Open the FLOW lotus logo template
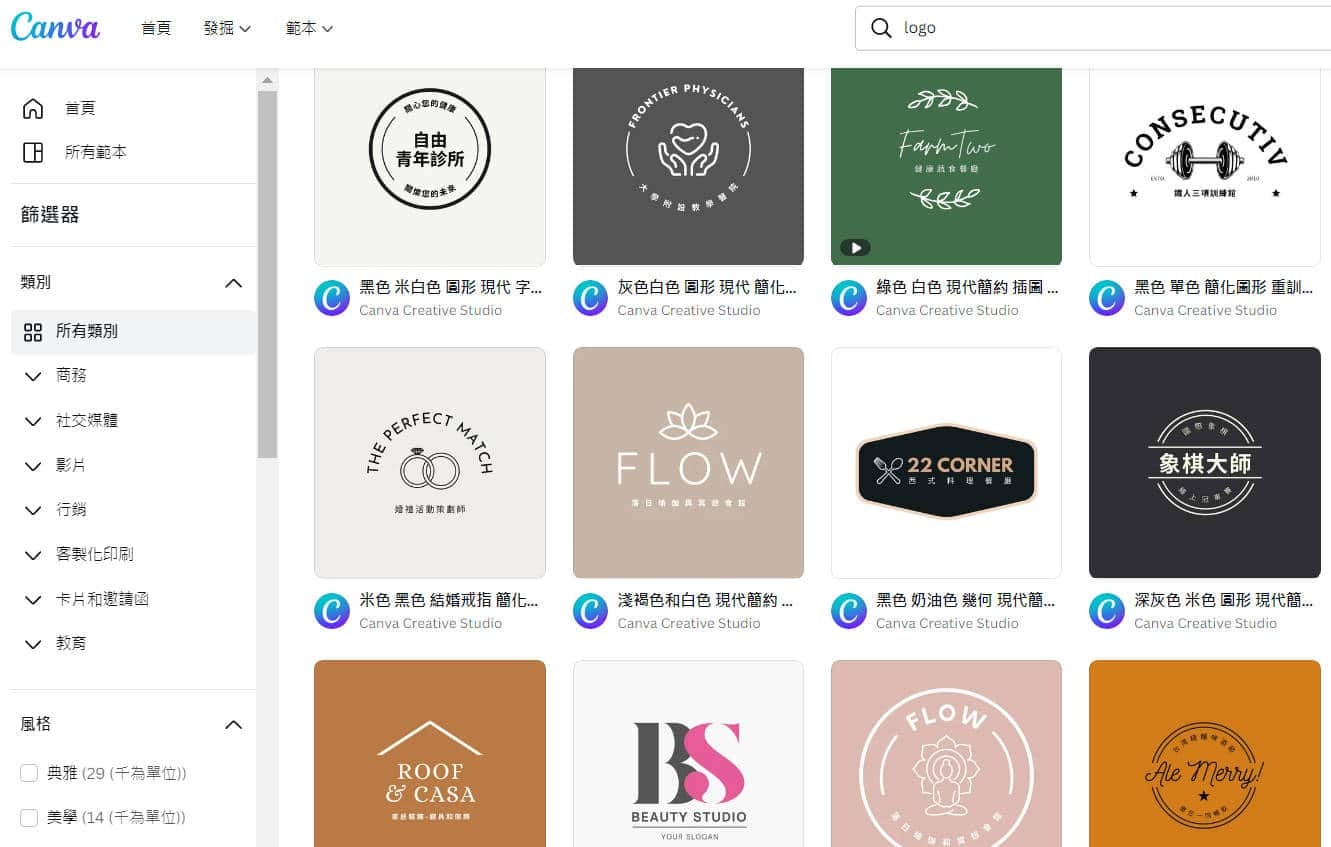Image resolution: width=1331 pixels, height=847 pixels. pyautogui.click(x=688, y=462)
